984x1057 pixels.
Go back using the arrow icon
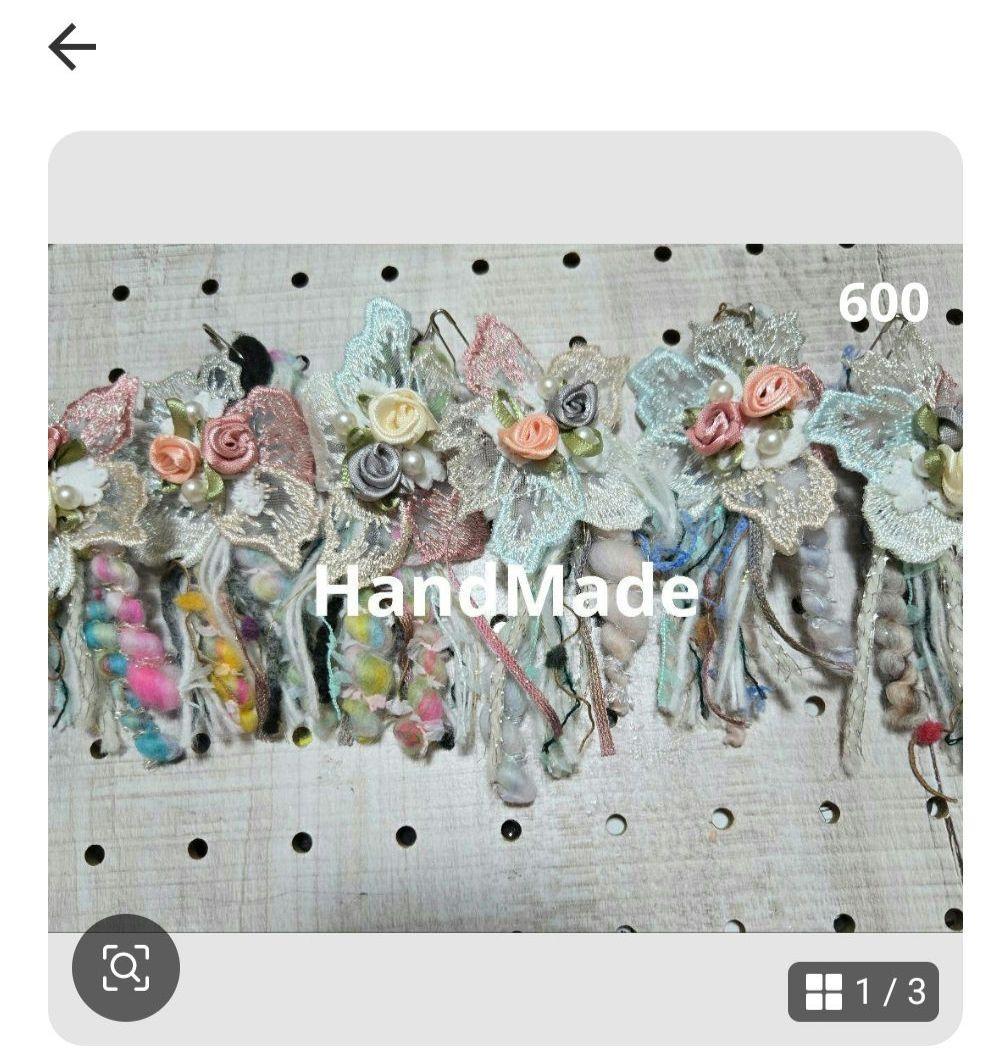coord(72,48)
